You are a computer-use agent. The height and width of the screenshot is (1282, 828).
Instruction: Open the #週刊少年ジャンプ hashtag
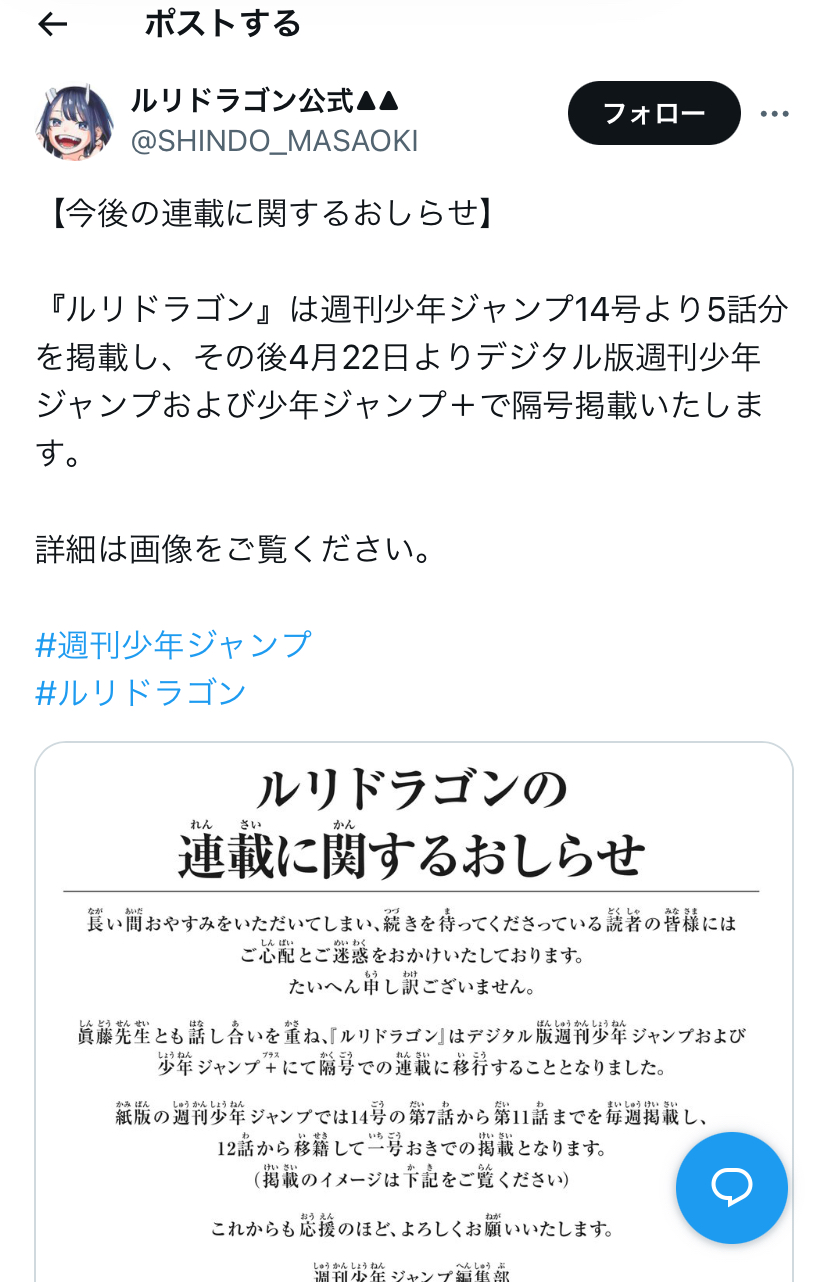click(174, 645)
